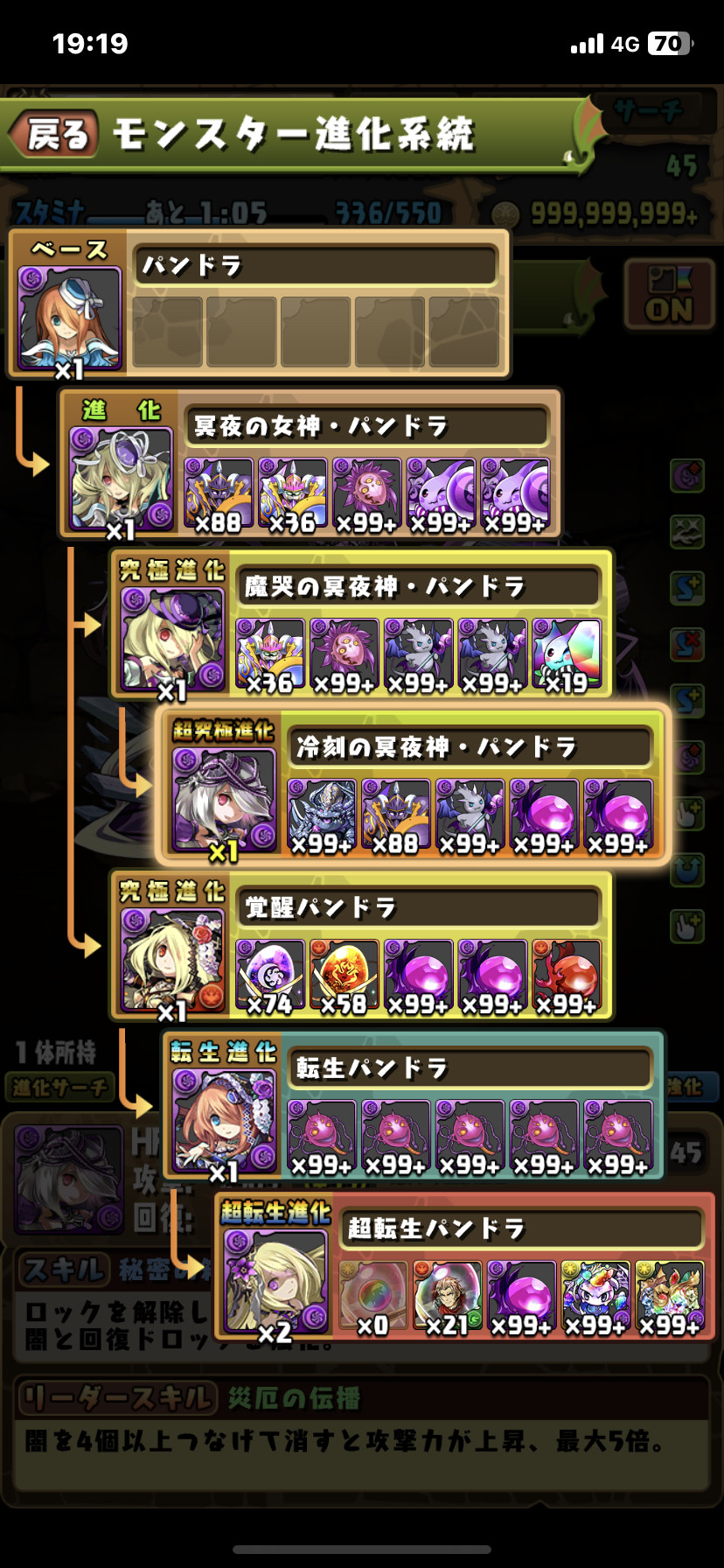Image resolution: width=724 pixels, height=1568 pixels.
Task: Go back with the 戻る button
Action: [x=54, y=135]
